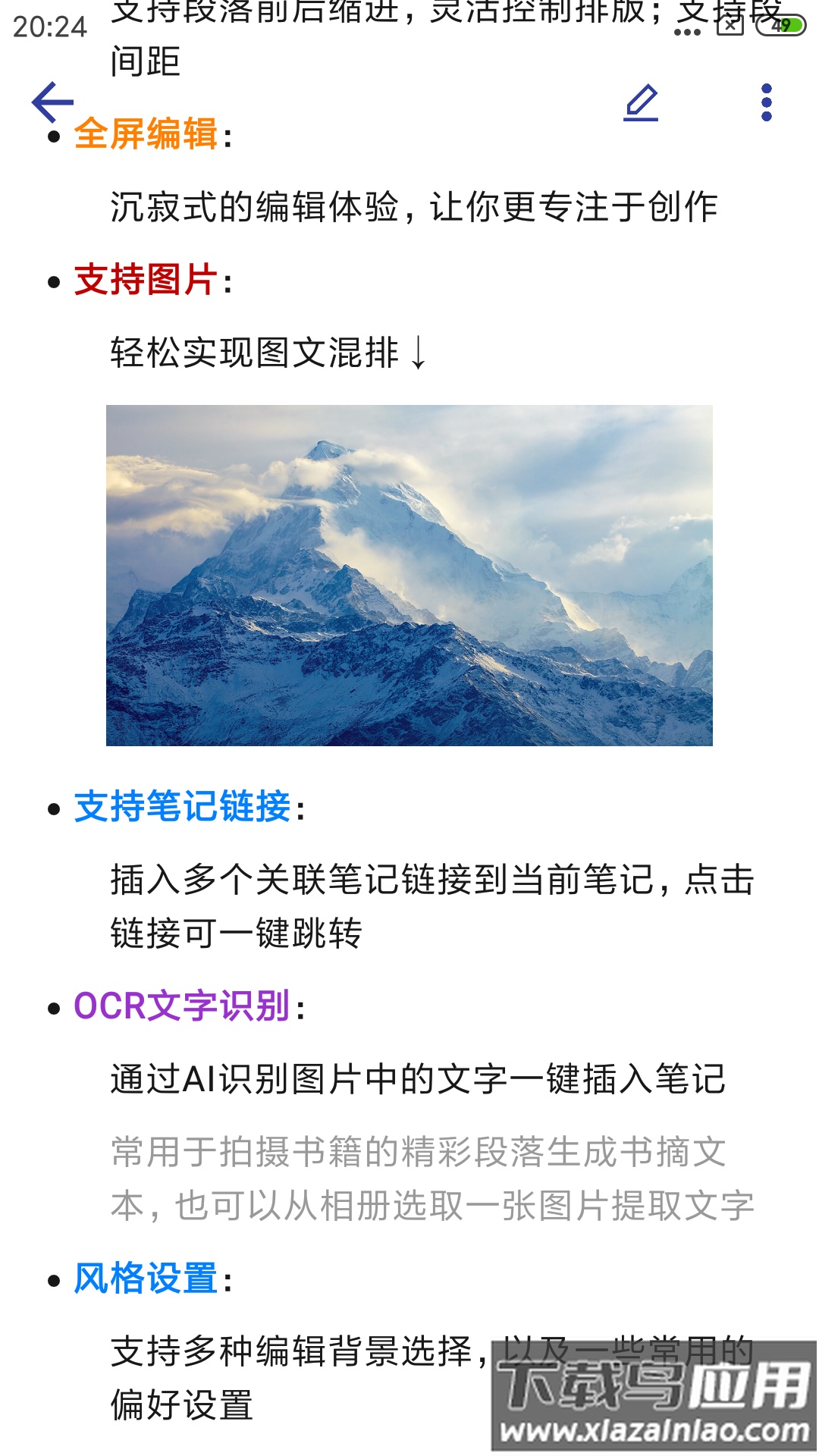The width and height of the screenshot is (819, 1456).
Task: Open the three-dot overflow menu
Action: [769, 102]
